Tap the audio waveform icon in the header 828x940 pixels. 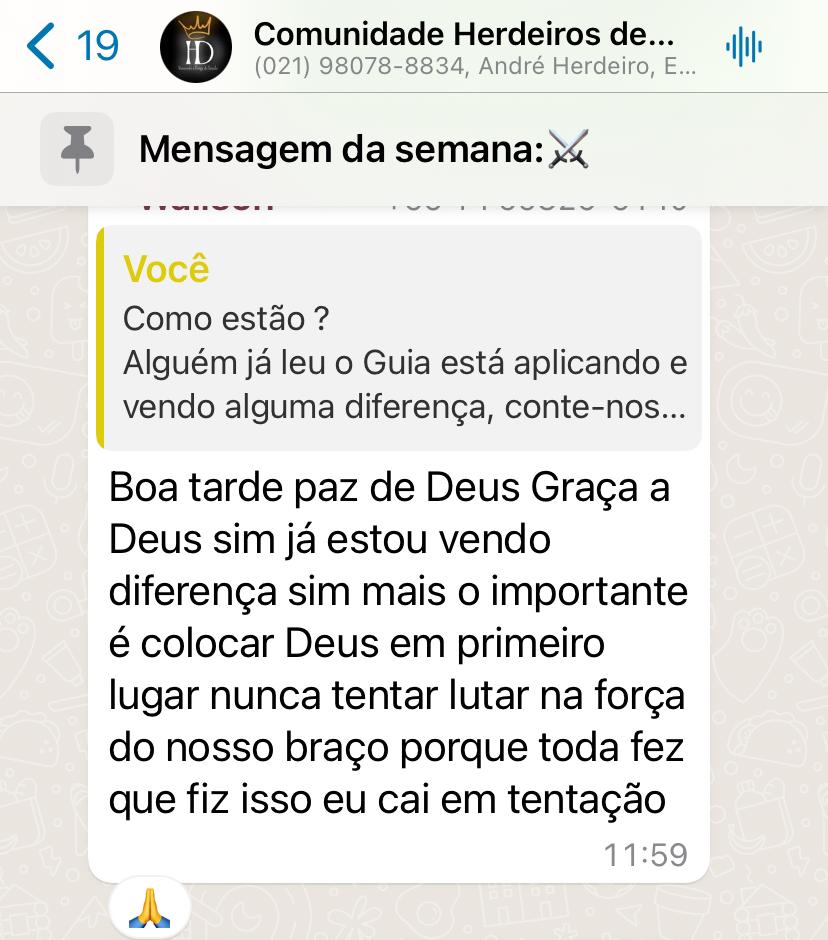(744, 44)
